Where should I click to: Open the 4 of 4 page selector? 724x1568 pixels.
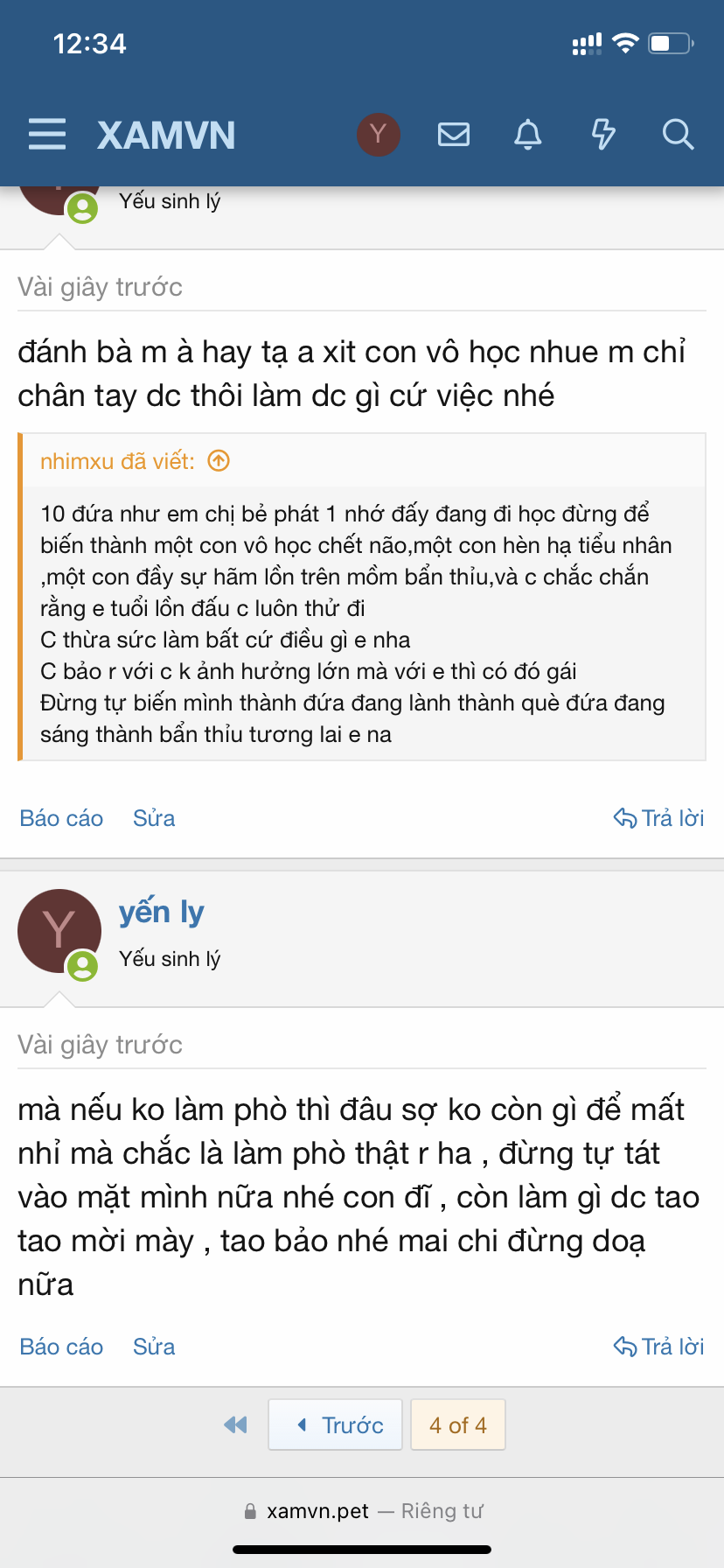(x=458, y=1425)
